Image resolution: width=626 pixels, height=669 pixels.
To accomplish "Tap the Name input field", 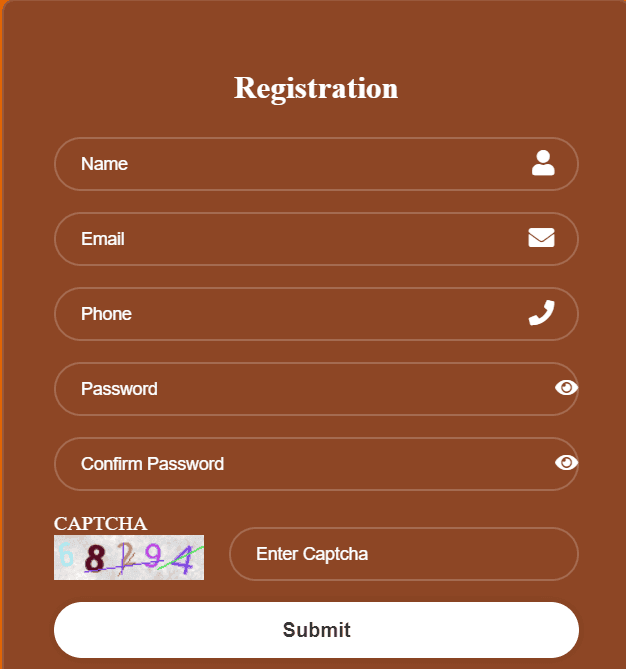I will (x=300, y=164).
